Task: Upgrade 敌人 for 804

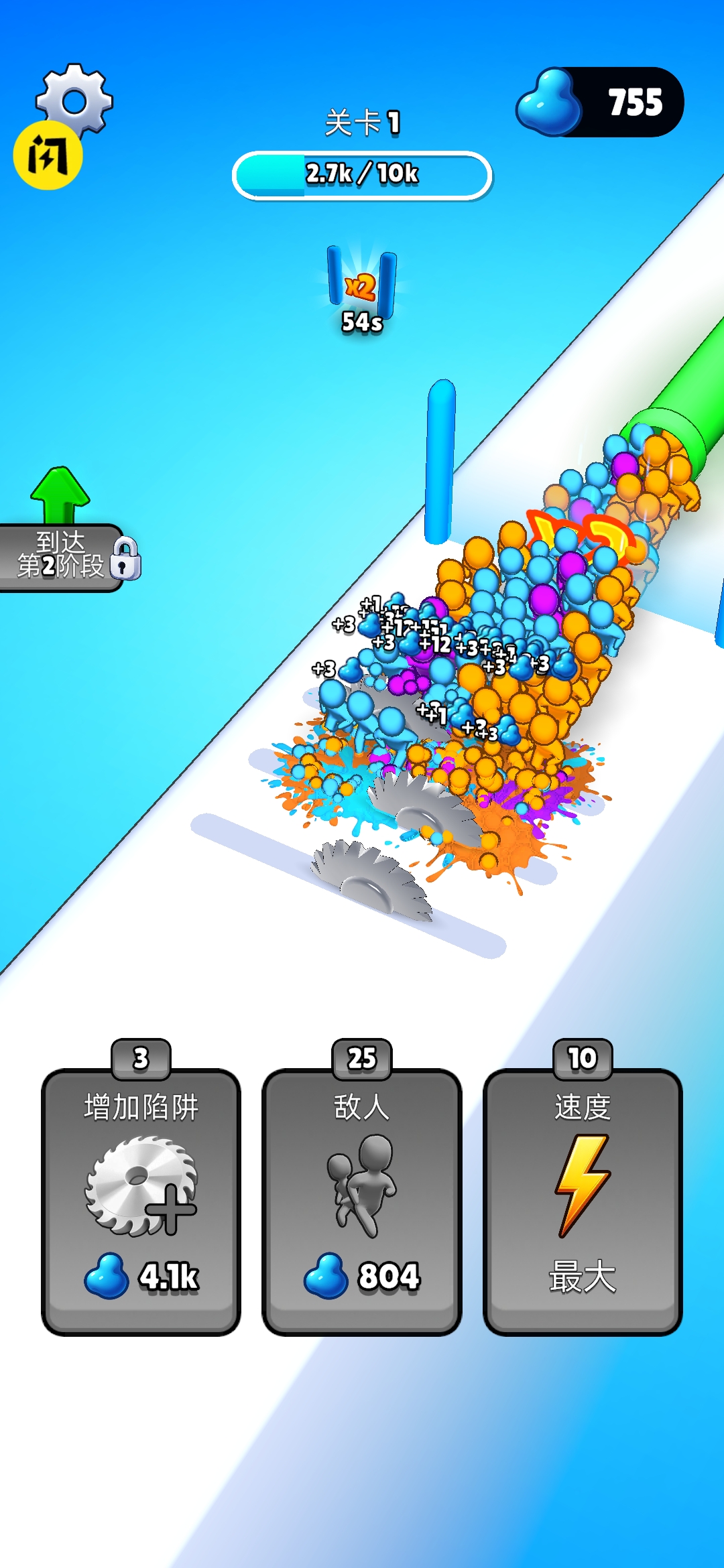Action: pyautogui.click(x=362, y=1199)
